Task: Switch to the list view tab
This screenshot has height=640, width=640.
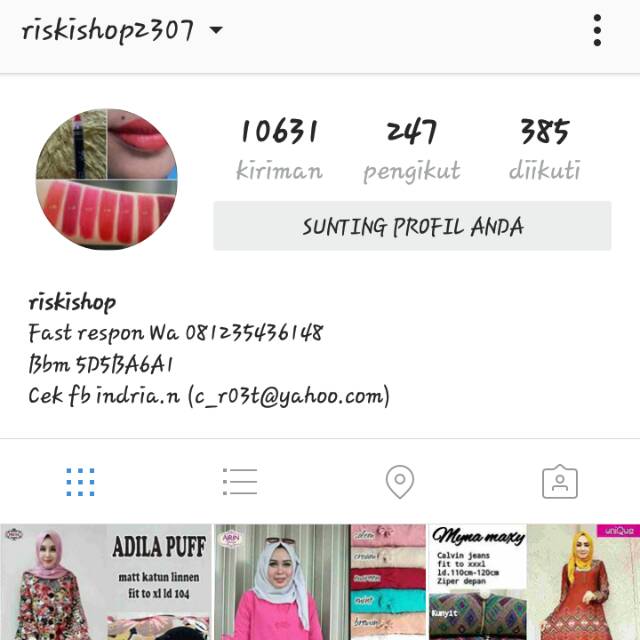Action: click(x=240, y=482)
